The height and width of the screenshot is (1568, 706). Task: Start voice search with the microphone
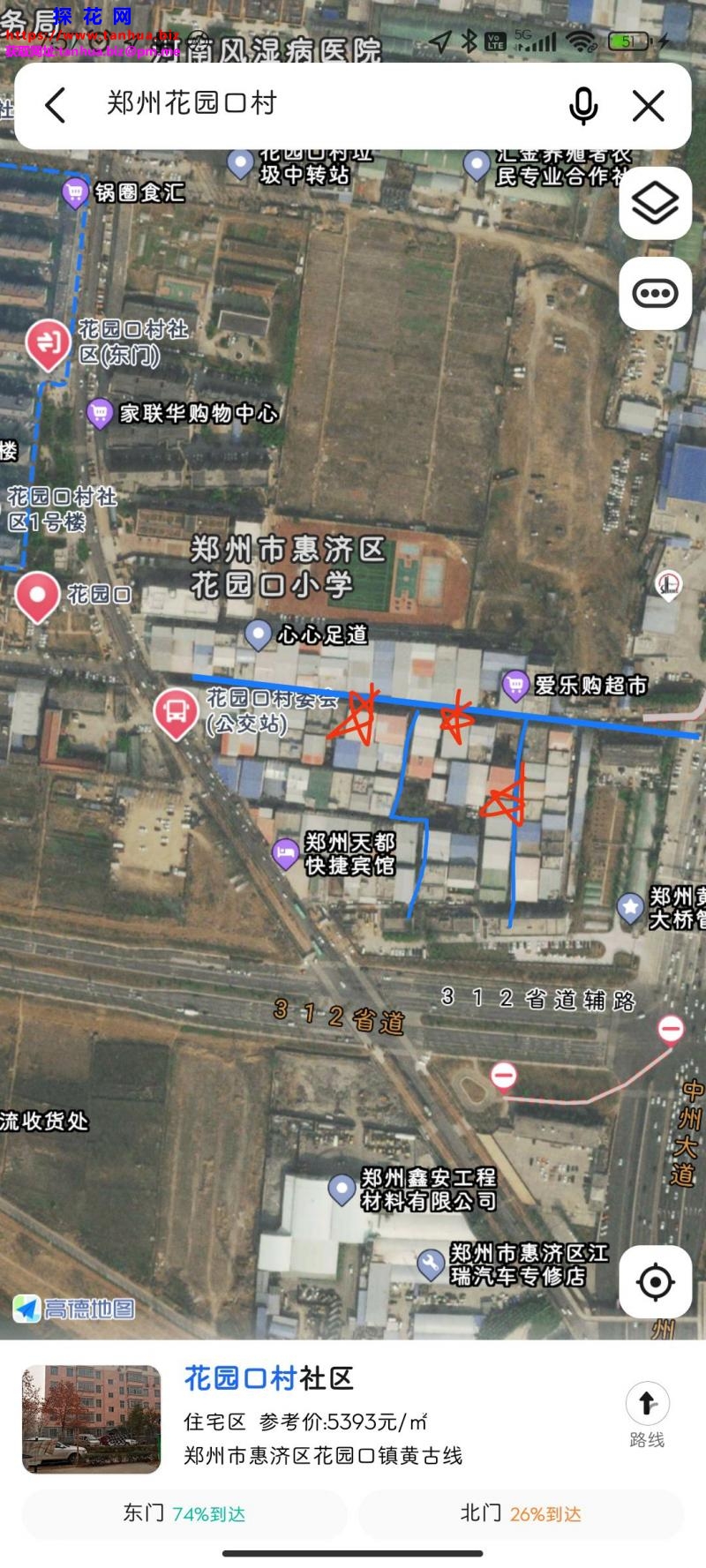(x=582, y=106)
